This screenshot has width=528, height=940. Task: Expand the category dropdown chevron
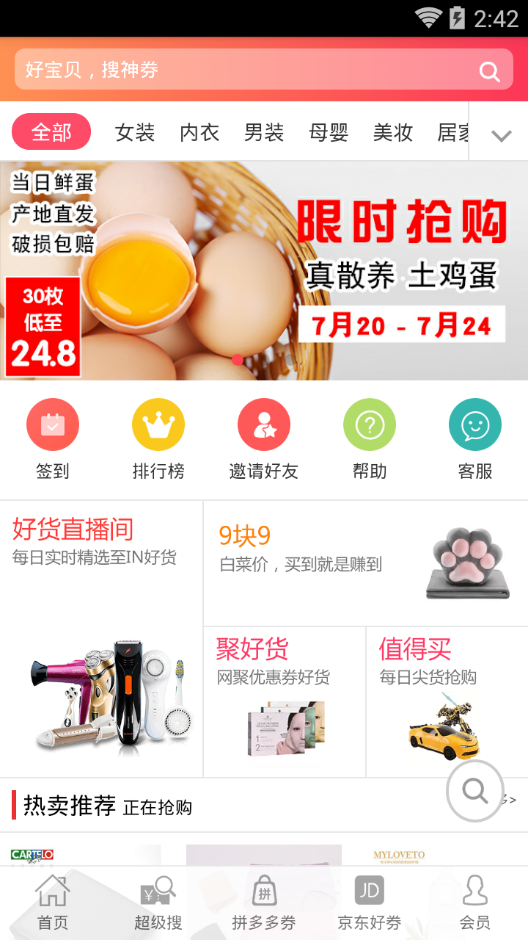501,135
